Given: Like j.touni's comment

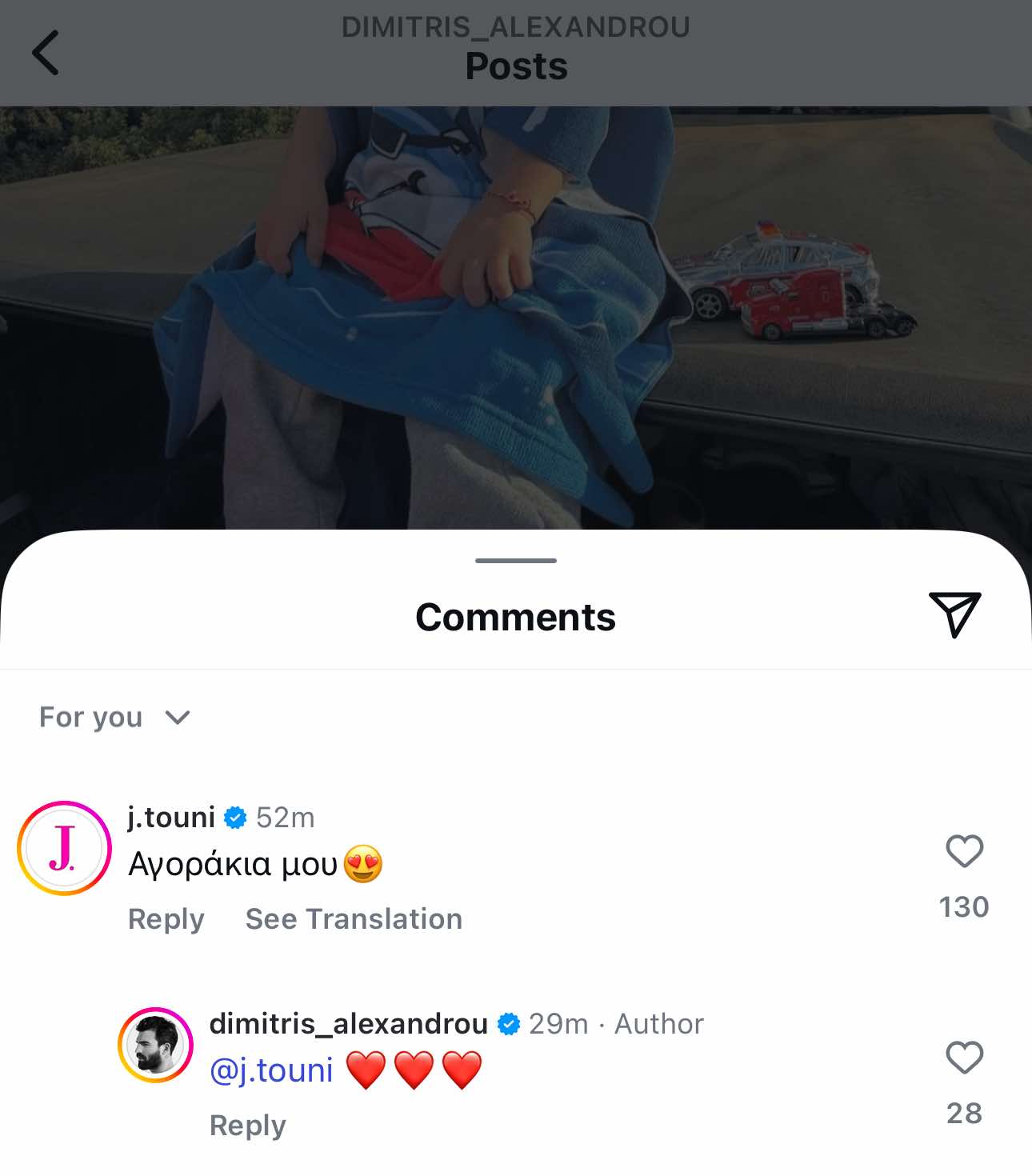Looking at the screenshot, I should pyautogui.click(x=964, y=851).
